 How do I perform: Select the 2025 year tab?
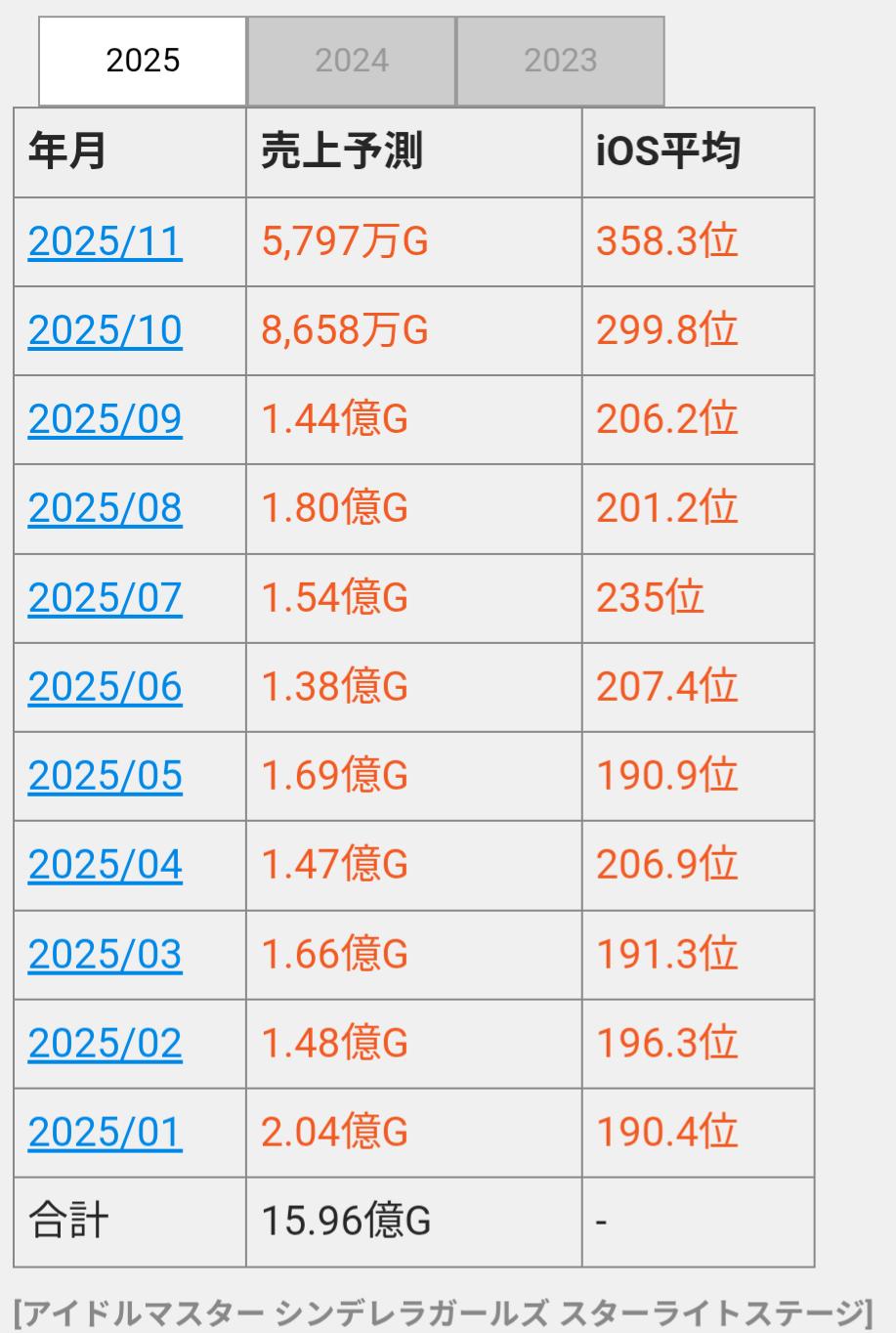point(143,61)
